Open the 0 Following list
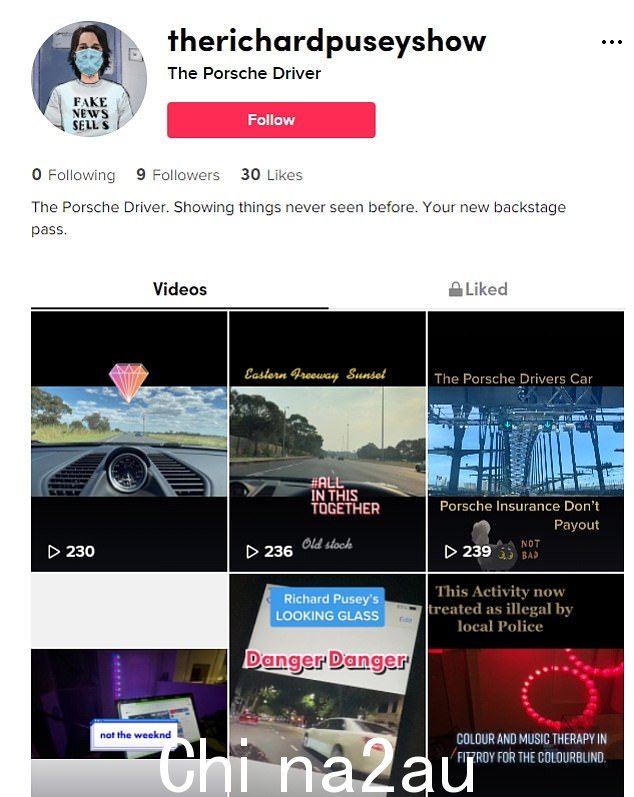Image resolution: width=634 pixels, height=797 pixels. (x=73, y=175)
